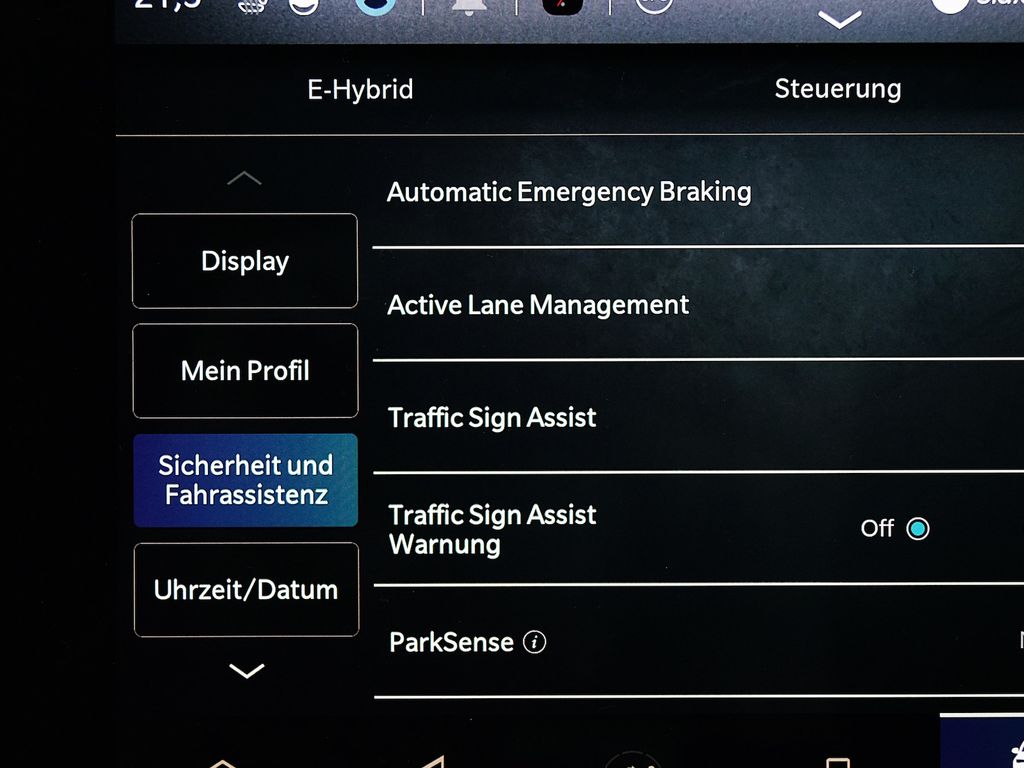Viewport: 1024px width, 768px height.
Task: Expand the top pull-down chevron
Action: coord(839,19)
